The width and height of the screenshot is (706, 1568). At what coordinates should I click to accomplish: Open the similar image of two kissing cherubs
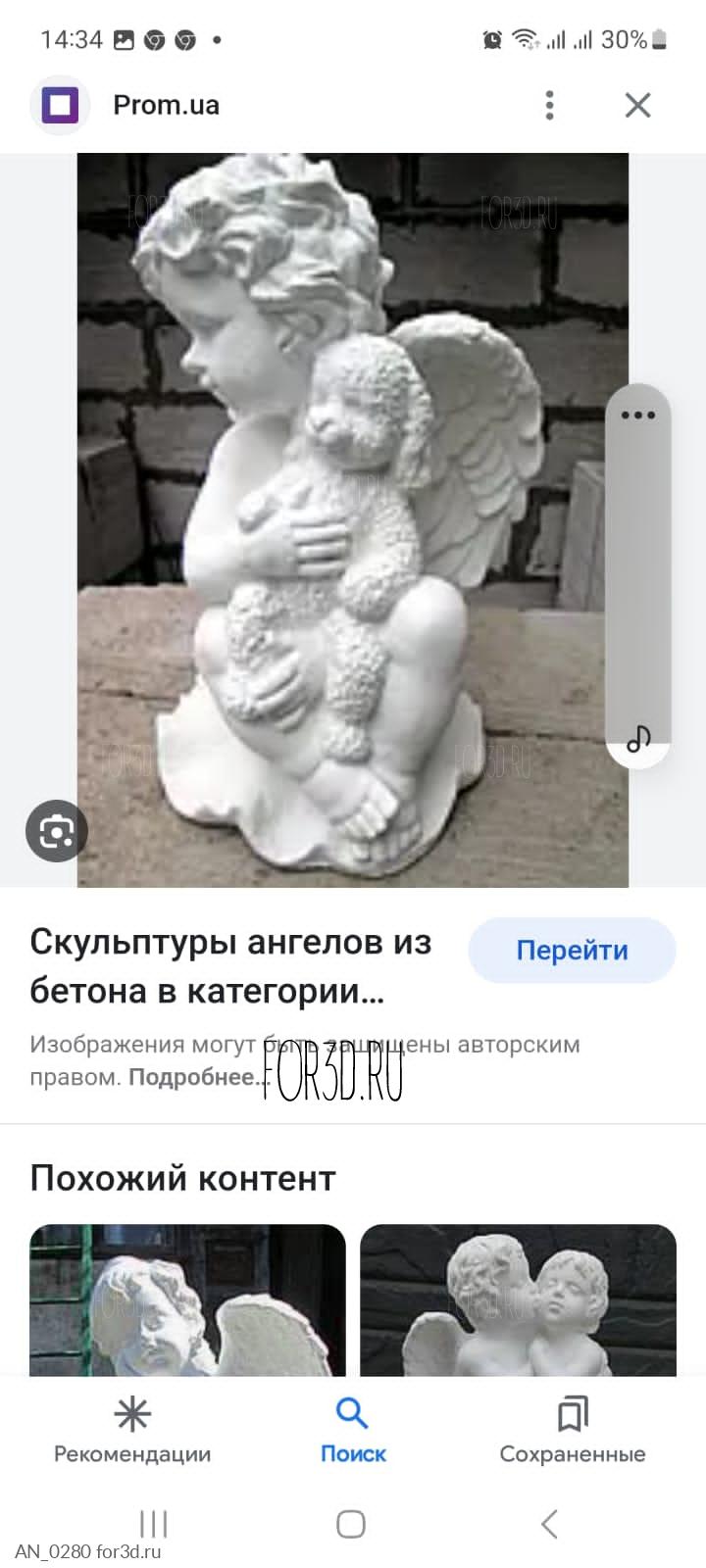point(518,1300)
